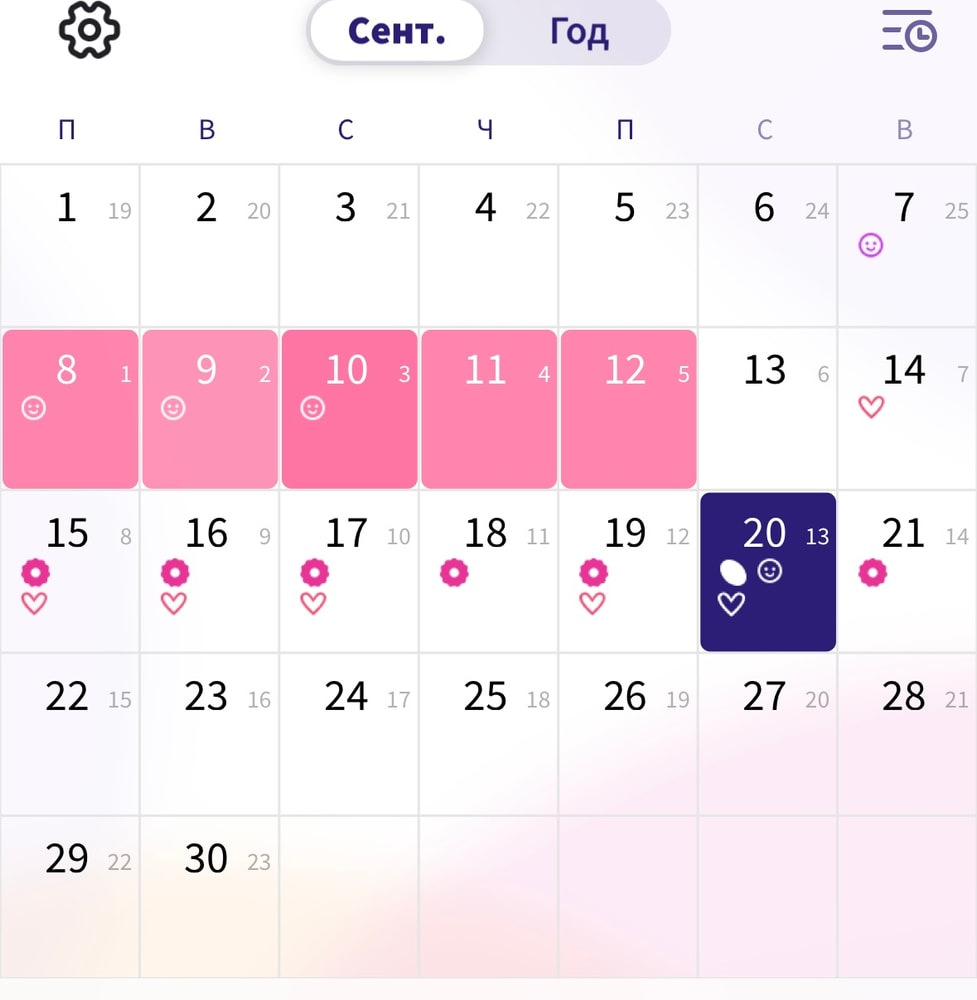Viewport: 977px width, 1000px height.
Task: Select the Сент. month tab
Action: [397, 32]
